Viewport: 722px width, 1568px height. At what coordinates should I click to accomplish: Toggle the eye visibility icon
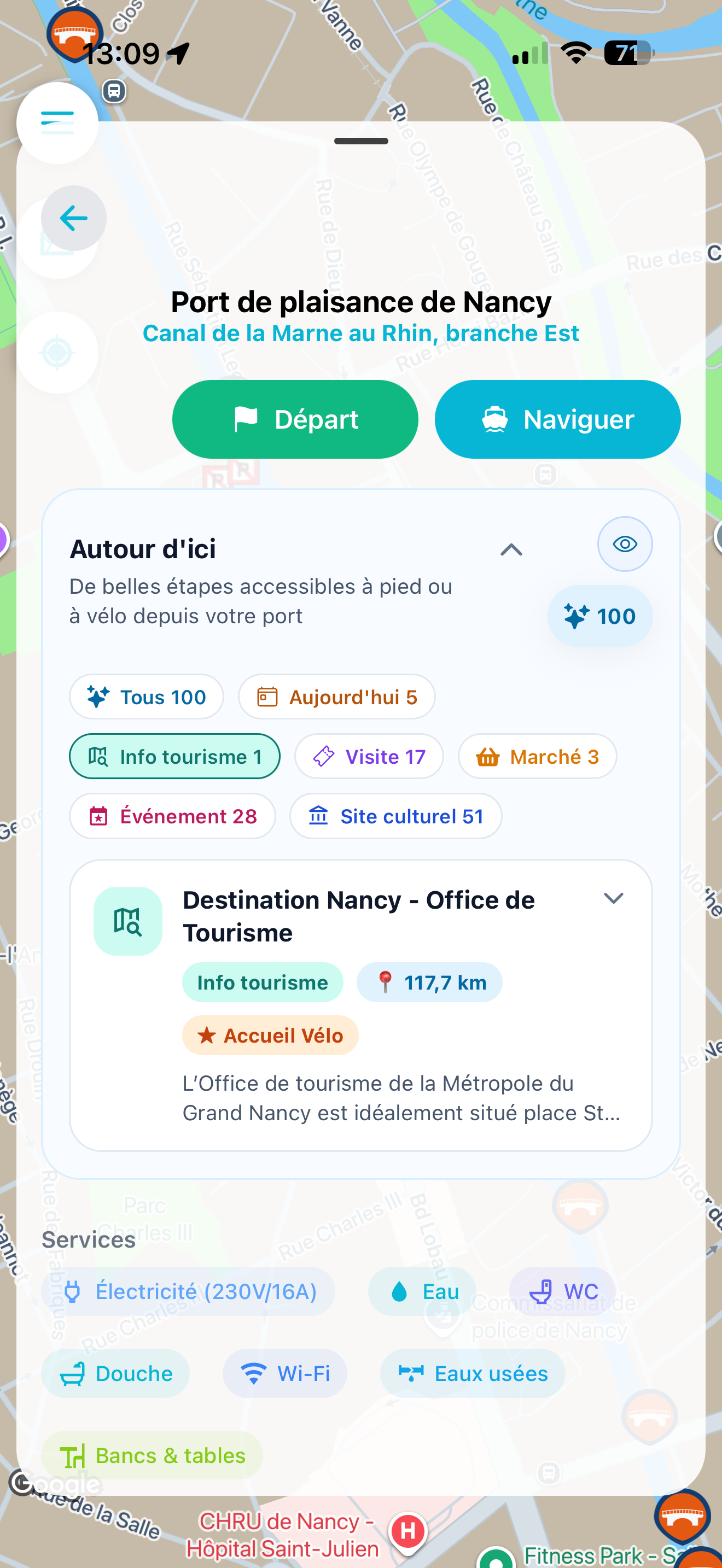625,544
